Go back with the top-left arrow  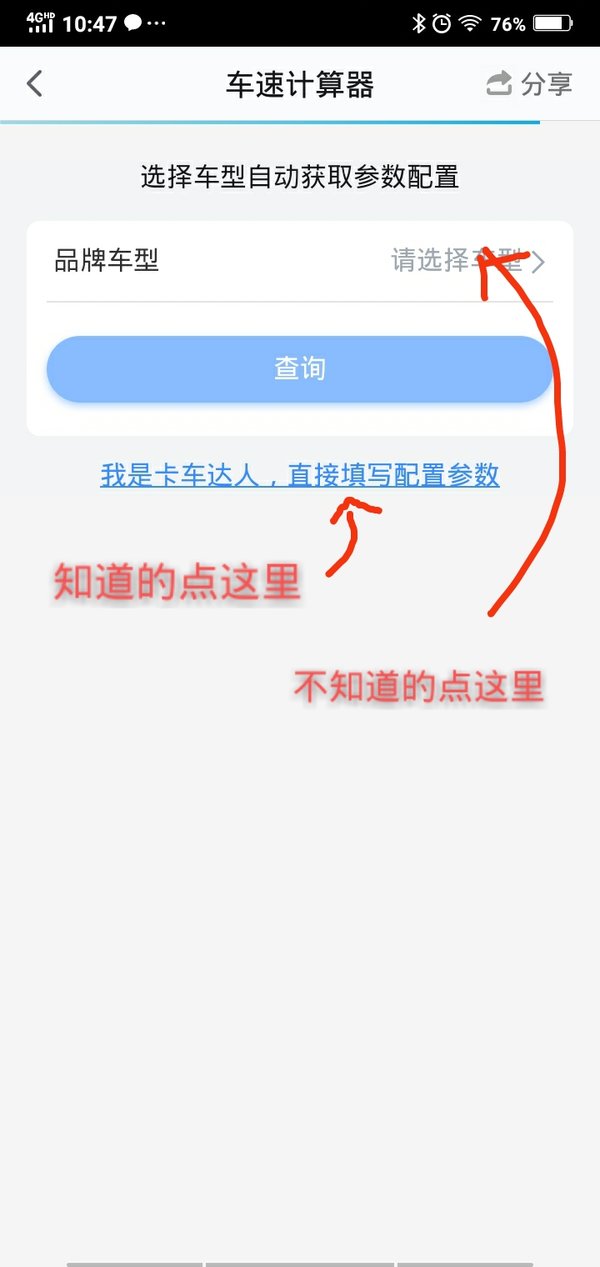(x=35, y=84)
